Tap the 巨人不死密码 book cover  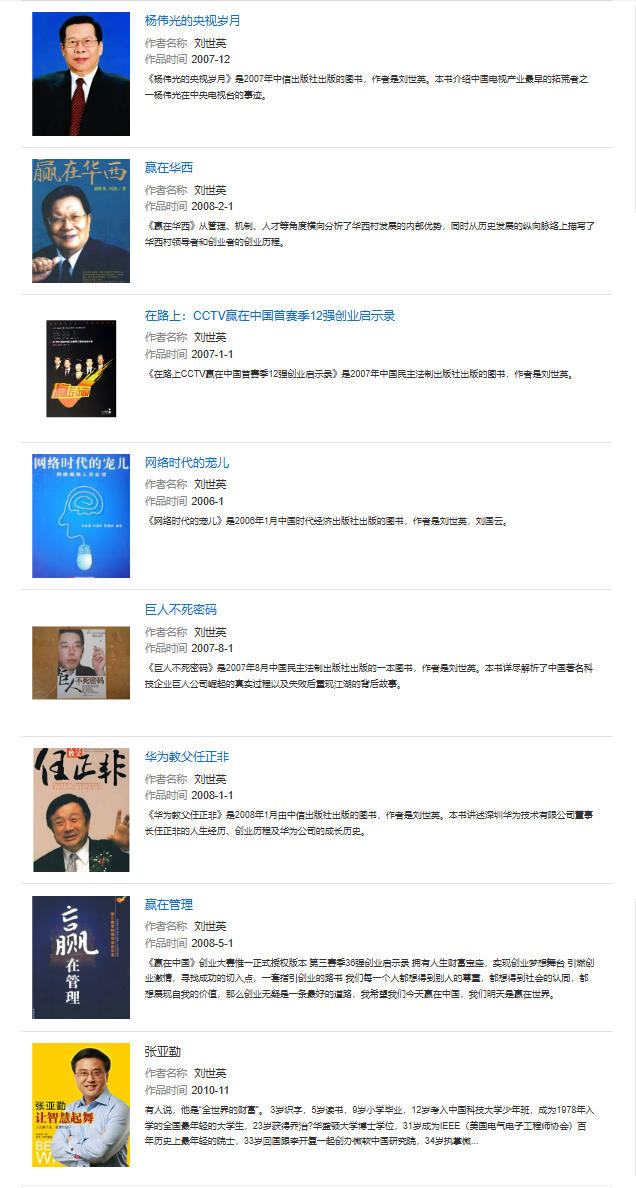tap(81, 662)
